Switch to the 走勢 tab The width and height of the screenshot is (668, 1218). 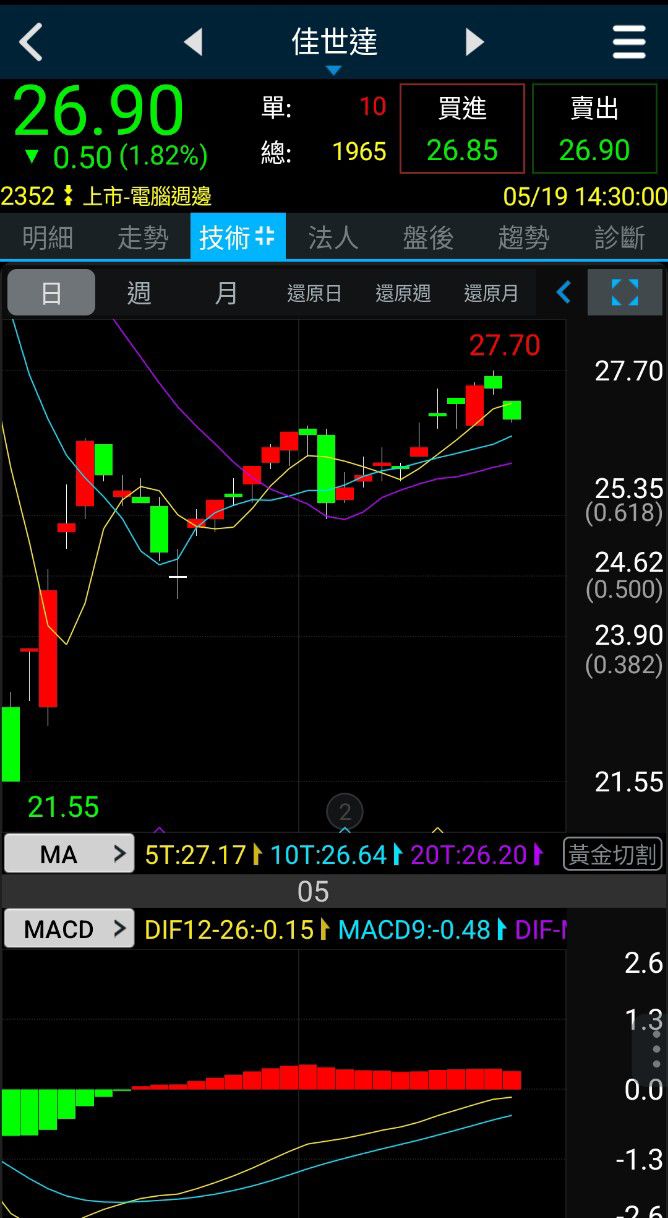tap(143, 237)
